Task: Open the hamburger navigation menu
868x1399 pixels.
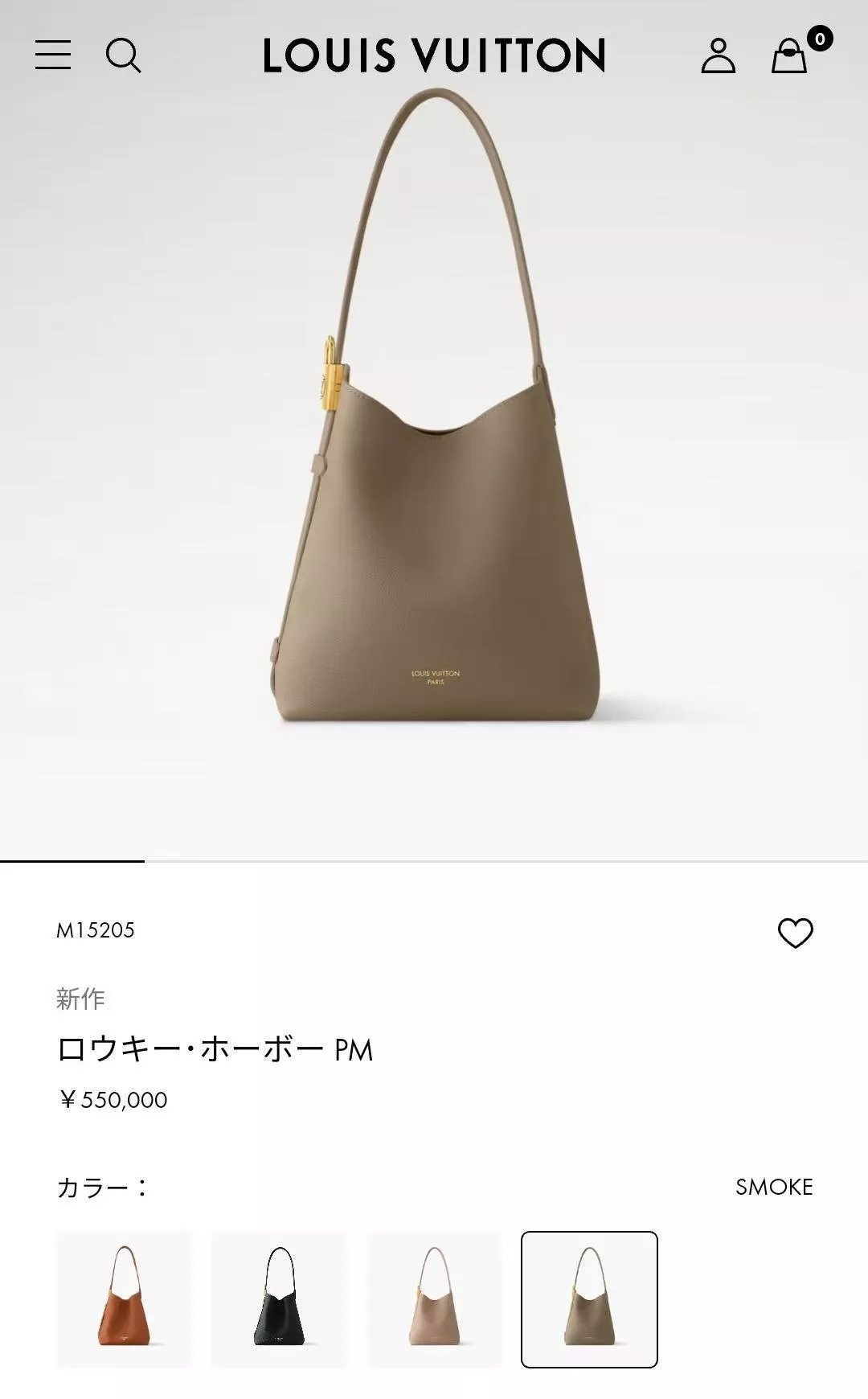Action: 52,56
